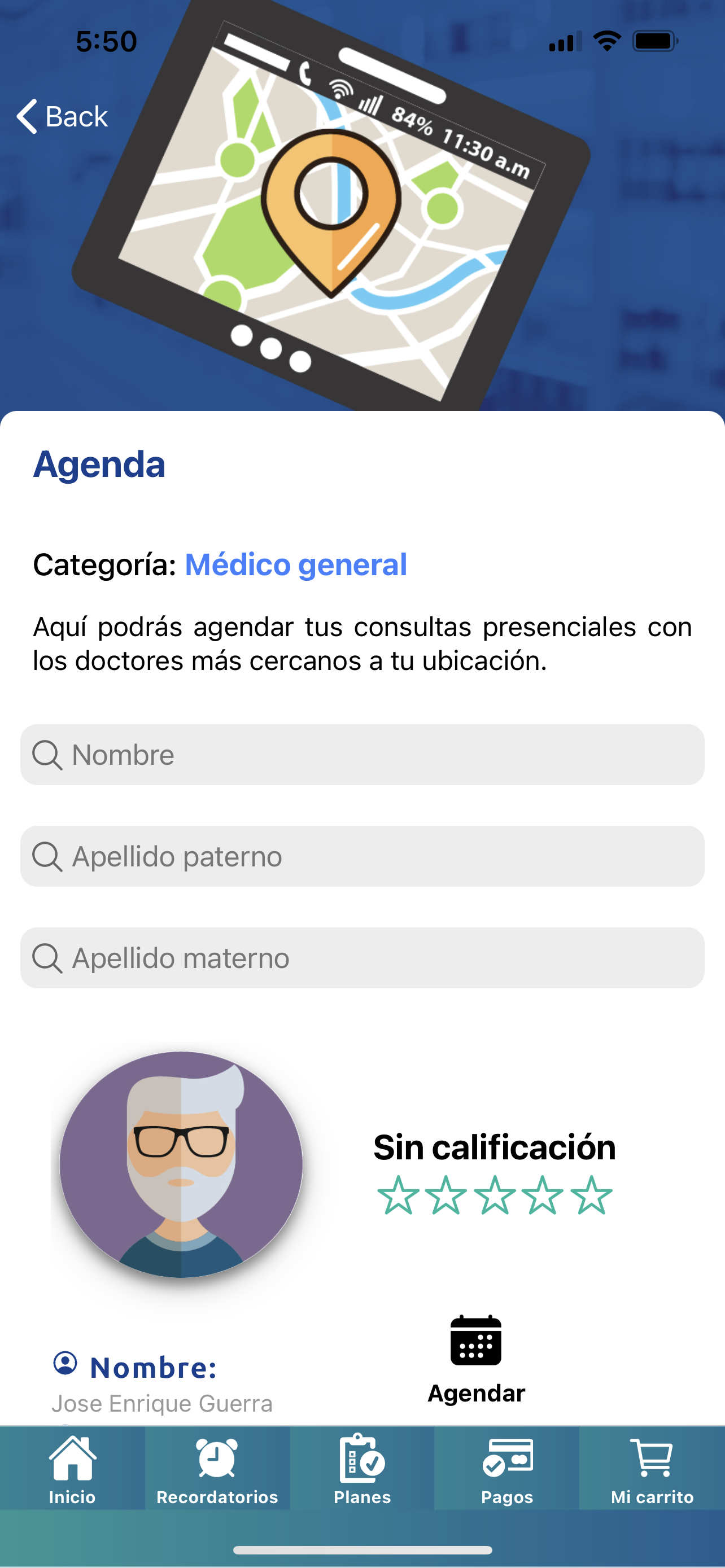Open the Pagos tab
The width and height of the screenshot is (725, 1568).
507,1468
